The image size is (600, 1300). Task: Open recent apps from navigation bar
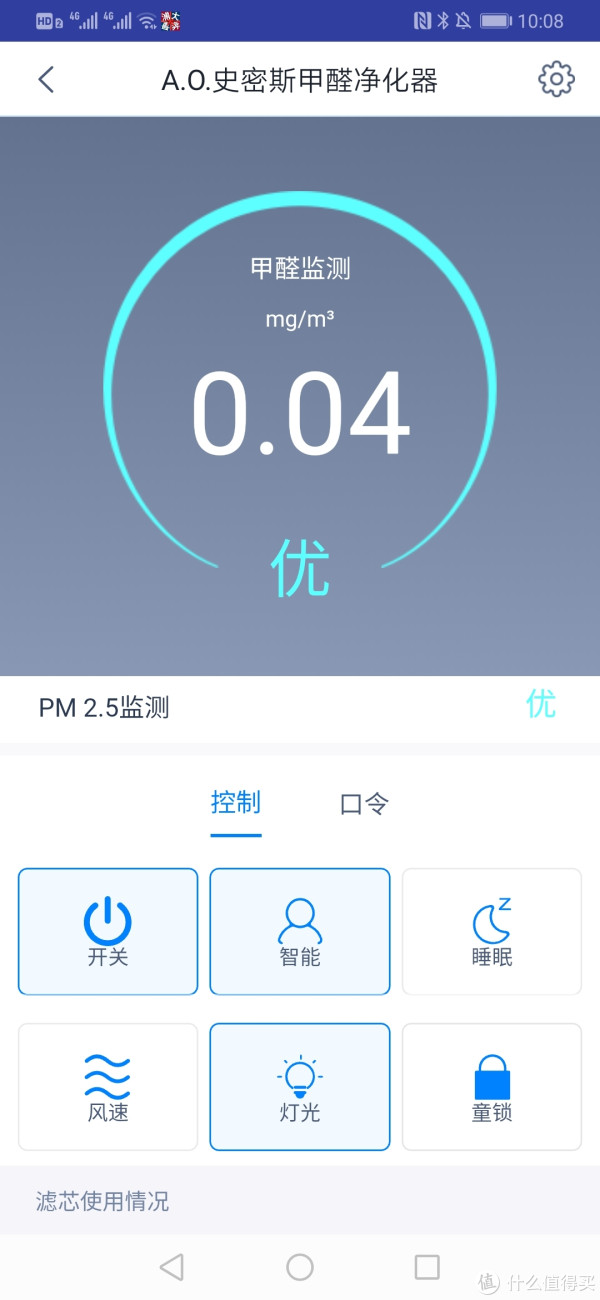[x=427, y=1268]
